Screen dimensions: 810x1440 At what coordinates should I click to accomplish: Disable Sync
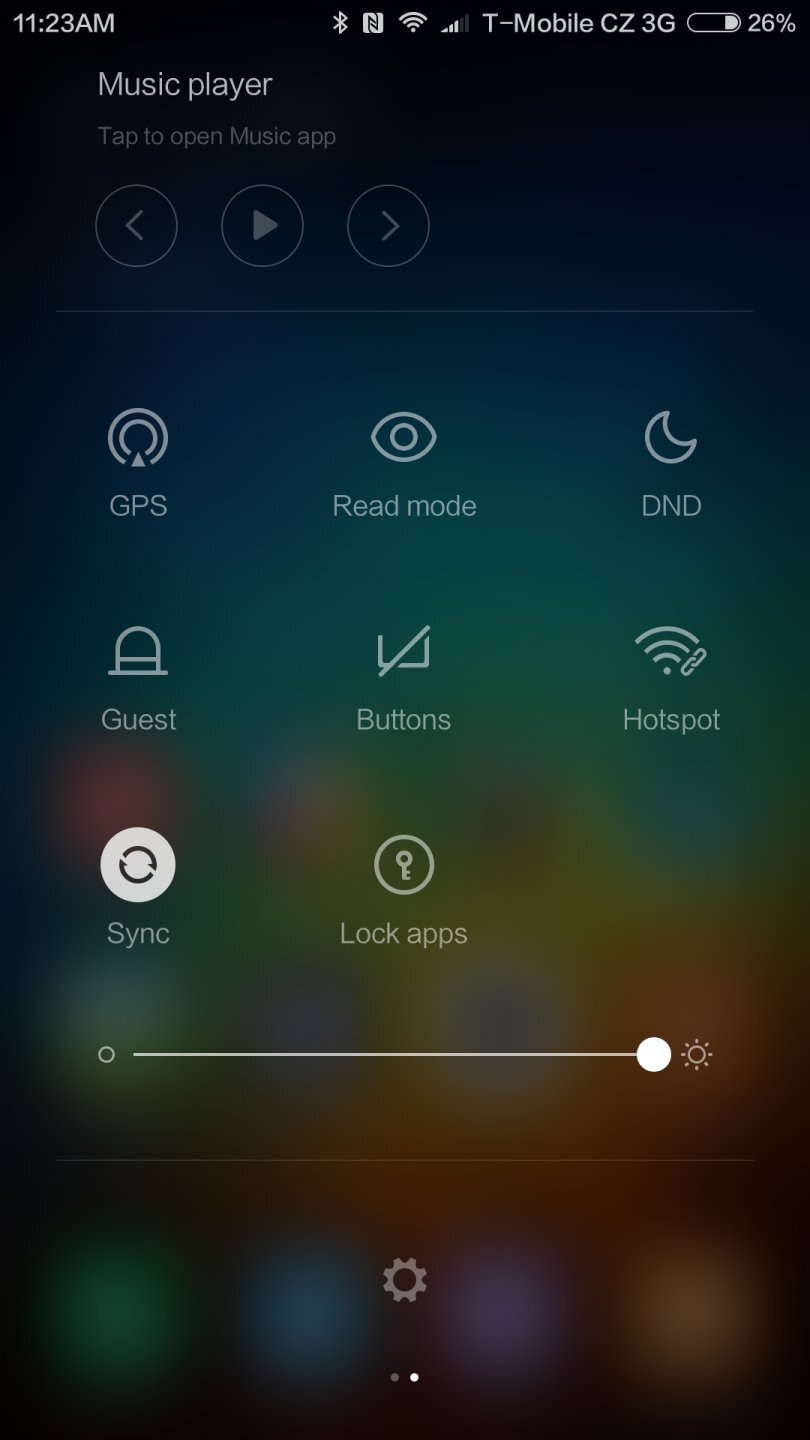(138, 865)
